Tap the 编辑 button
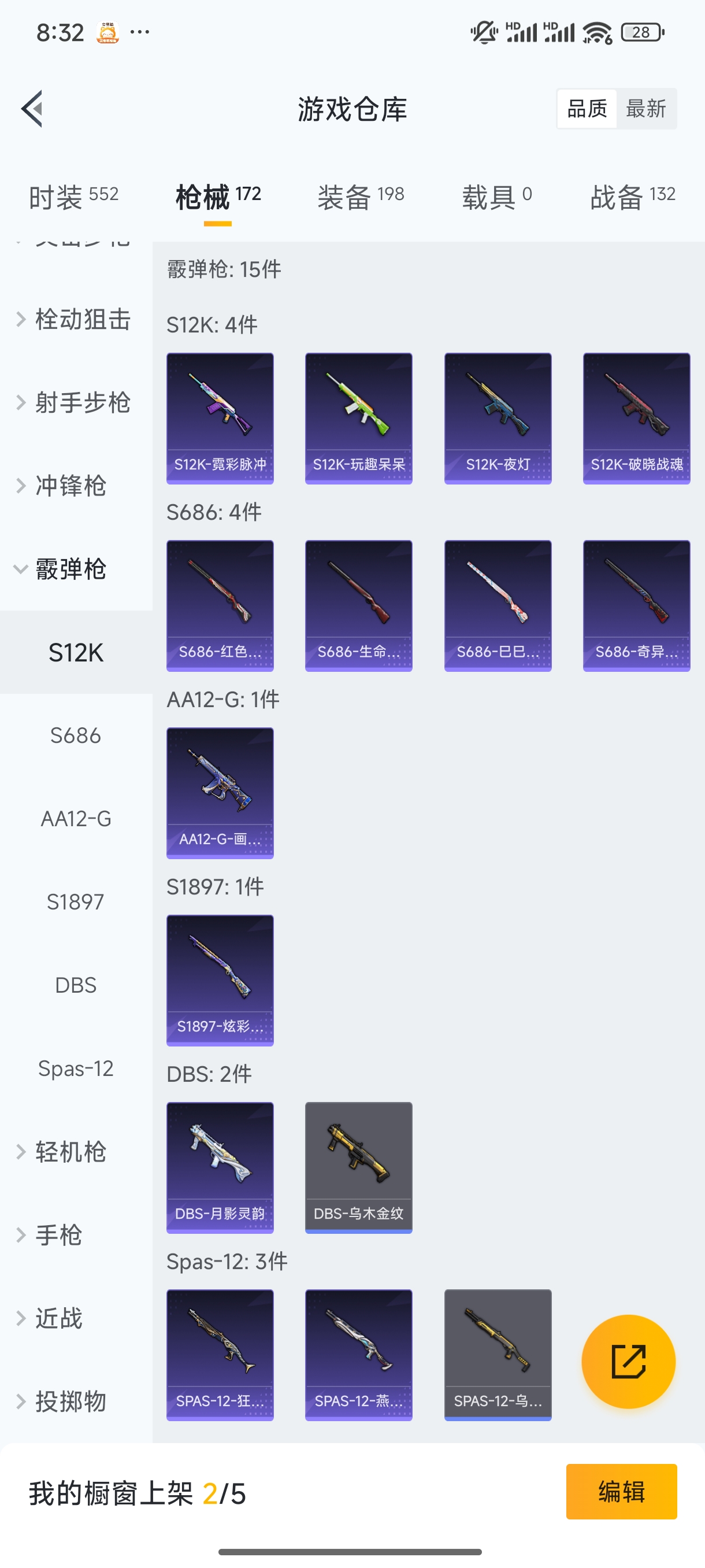Screen dimensions: 705x1568 [622, 1490]
